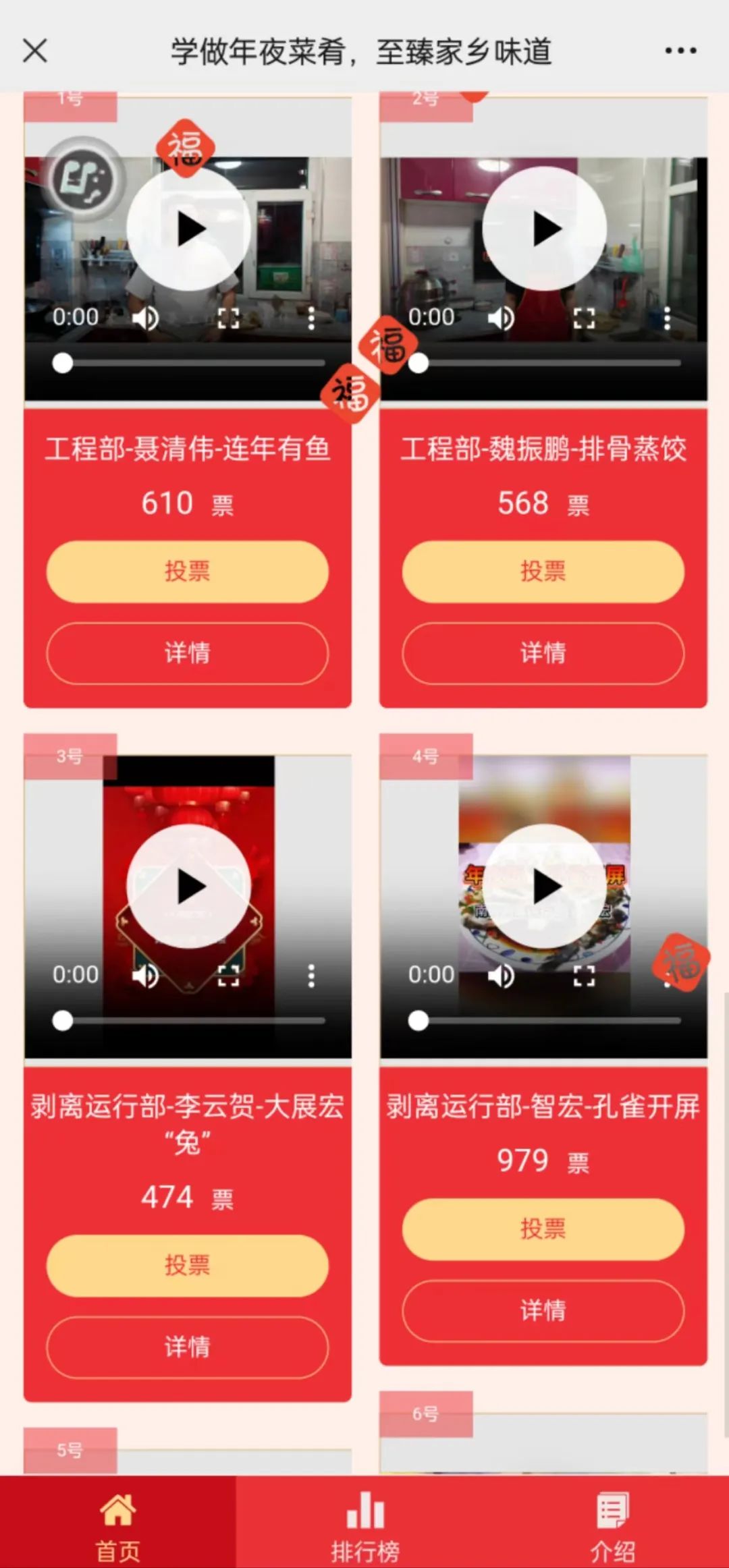Open details for 魏振鹏's 排骨蒸饺
This screenshot has height=1568, width=729.
coord(543,653)
